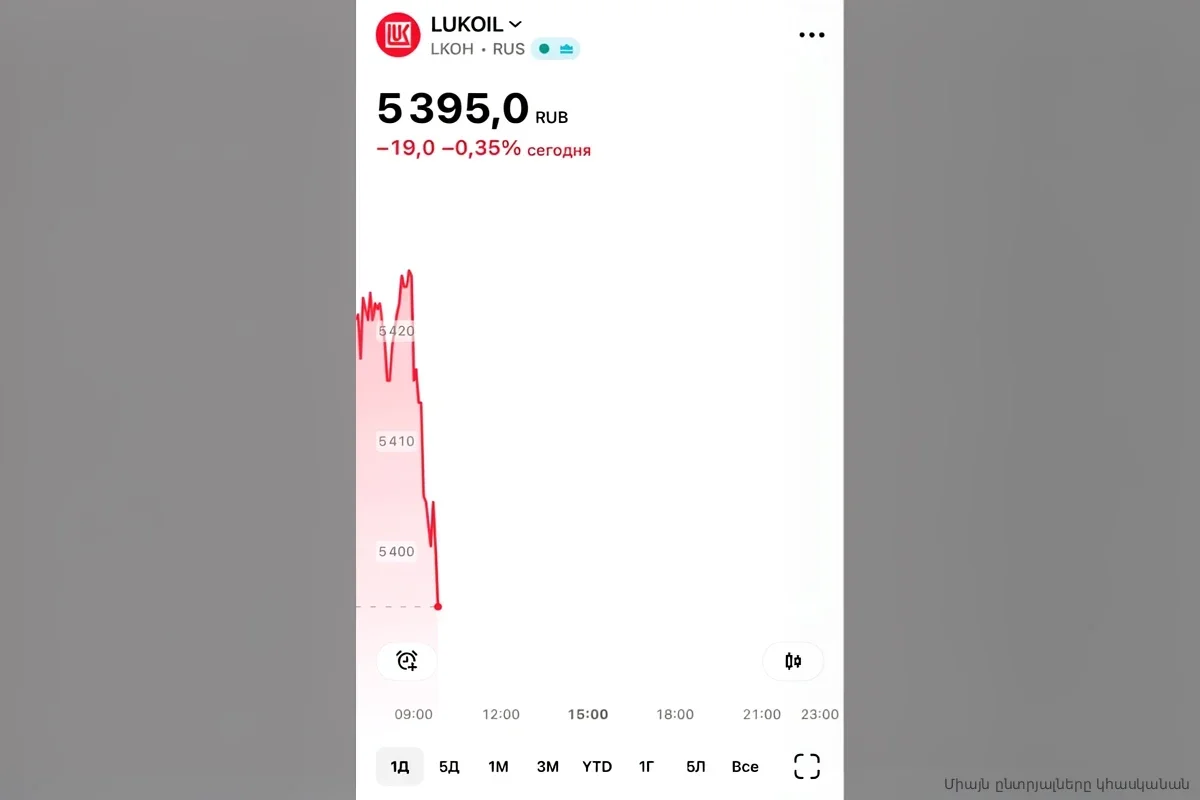Select the 1Д period

(x=400, y=767)
